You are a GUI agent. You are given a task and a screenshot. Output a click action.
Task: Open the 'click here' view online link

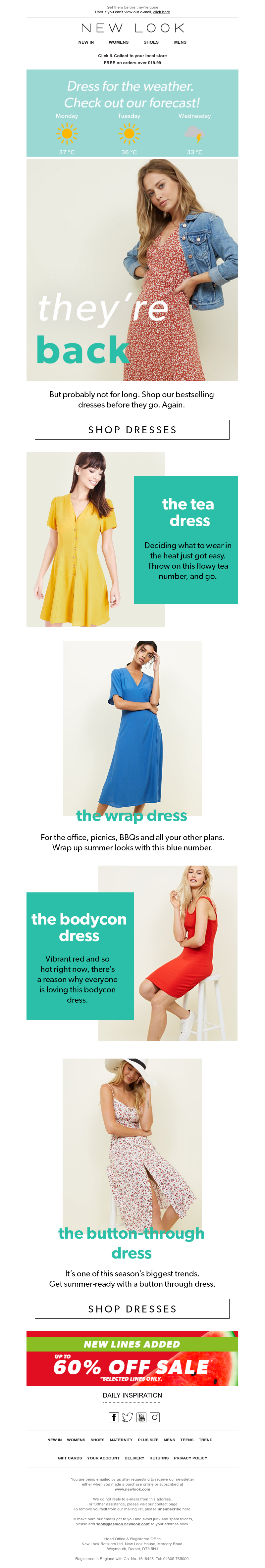pyautogui.click(x=161, y=12)
